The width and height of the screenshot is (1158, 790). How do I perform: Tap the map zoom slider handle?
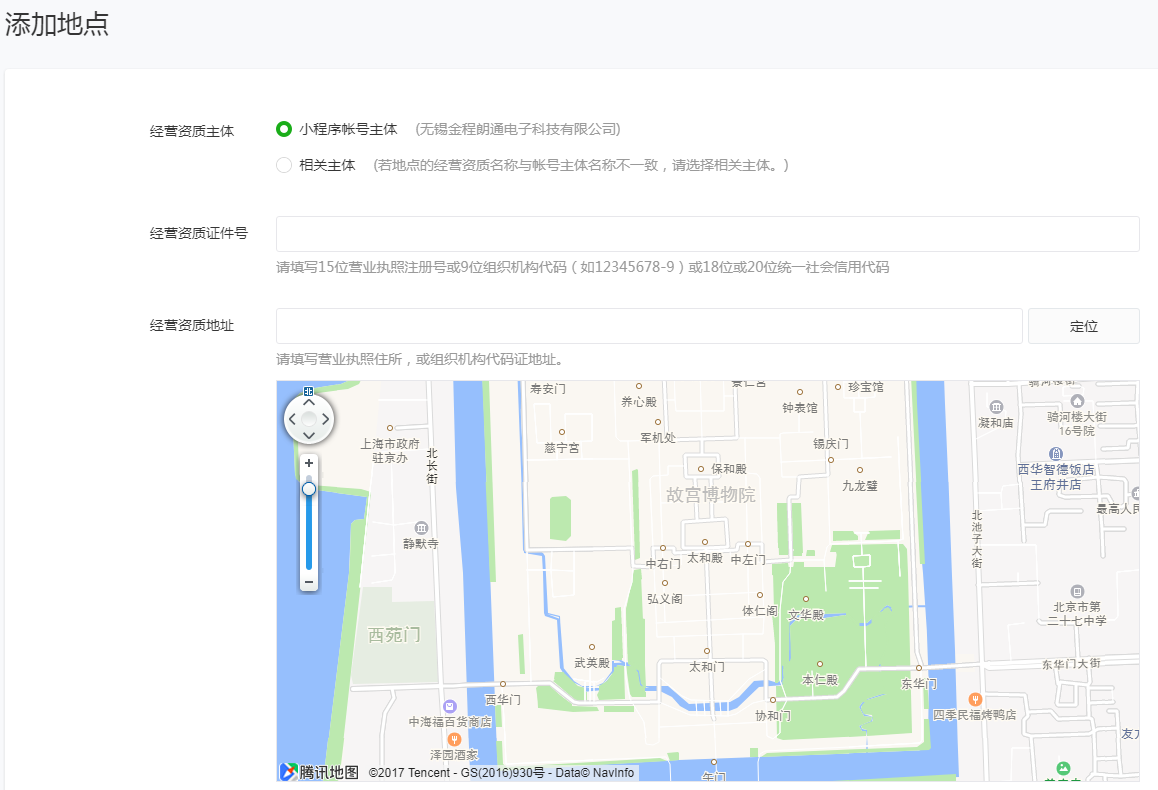tap(309, 489)
